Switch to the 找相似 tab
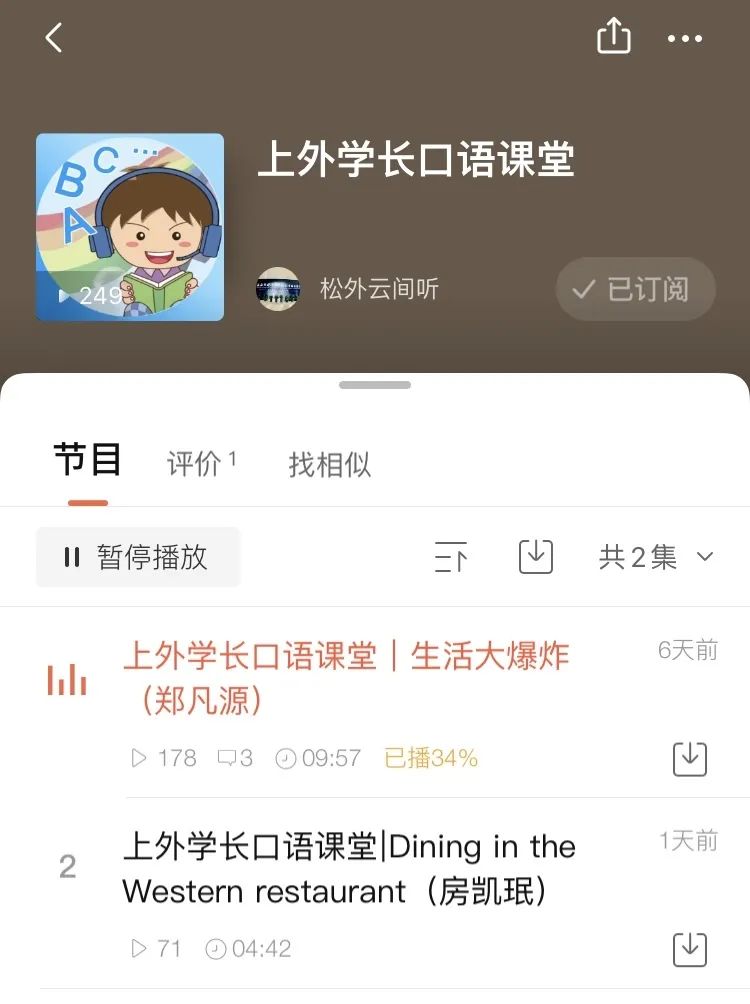750x1004 pixels. point(330,464)
